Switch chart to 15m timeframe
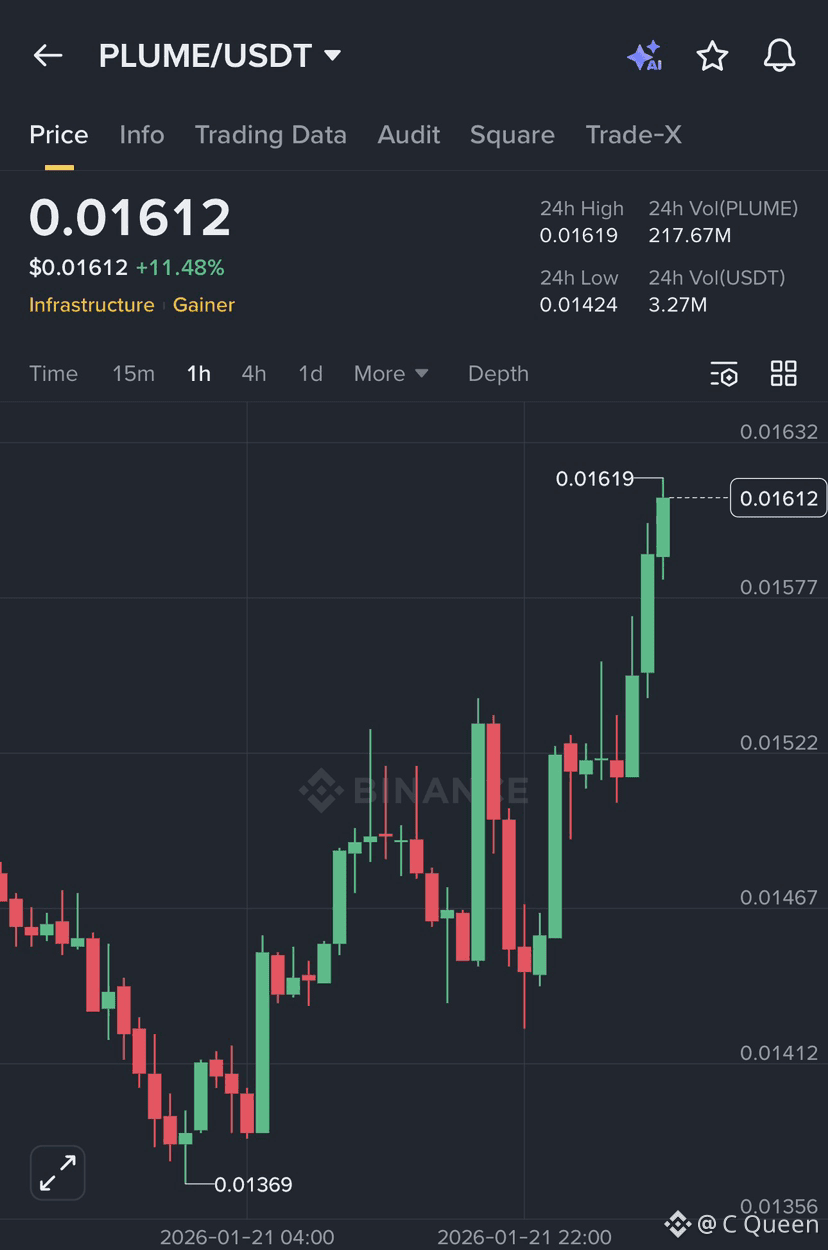 (133, 373)
